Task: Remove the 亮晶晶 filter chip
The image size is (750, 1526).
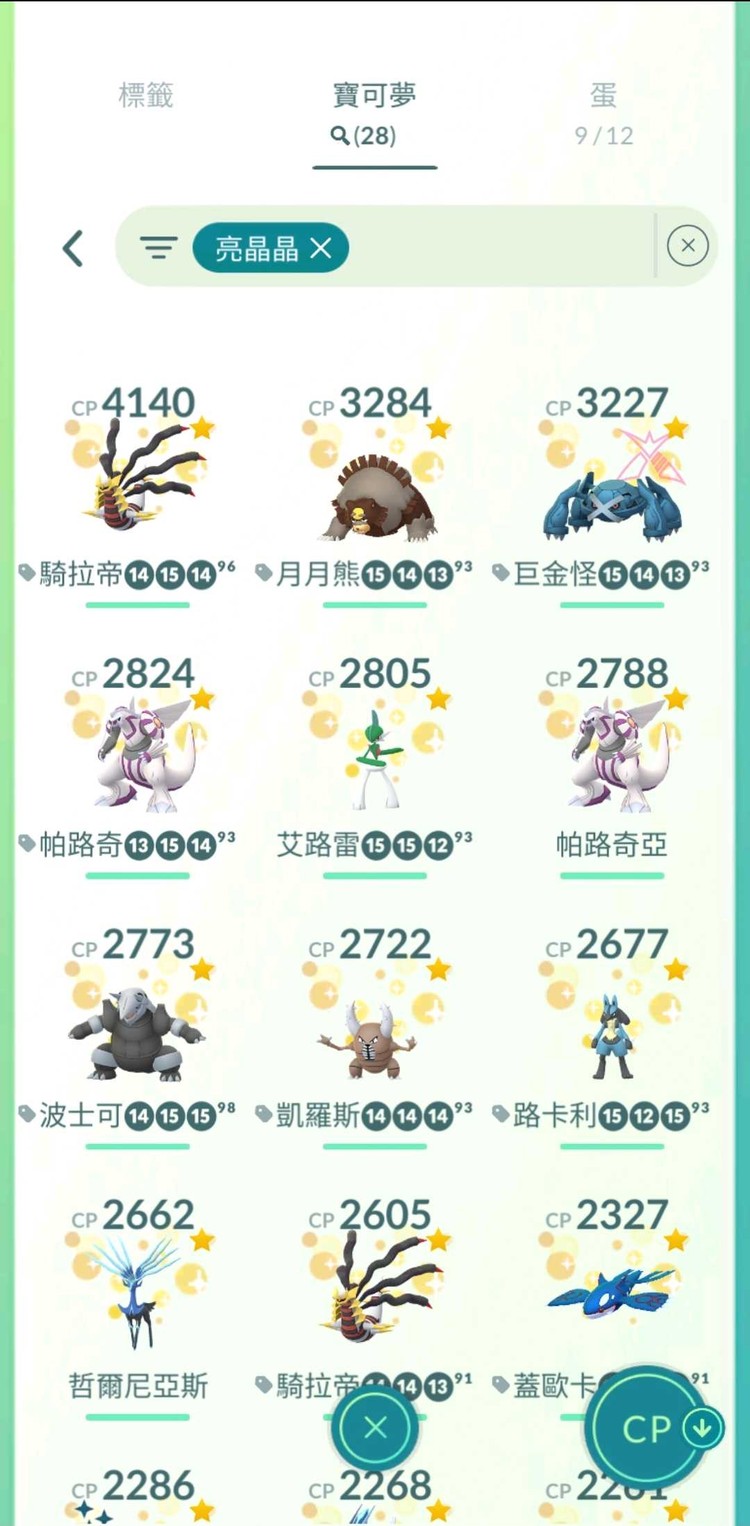Action: click(x=321, y=248)
